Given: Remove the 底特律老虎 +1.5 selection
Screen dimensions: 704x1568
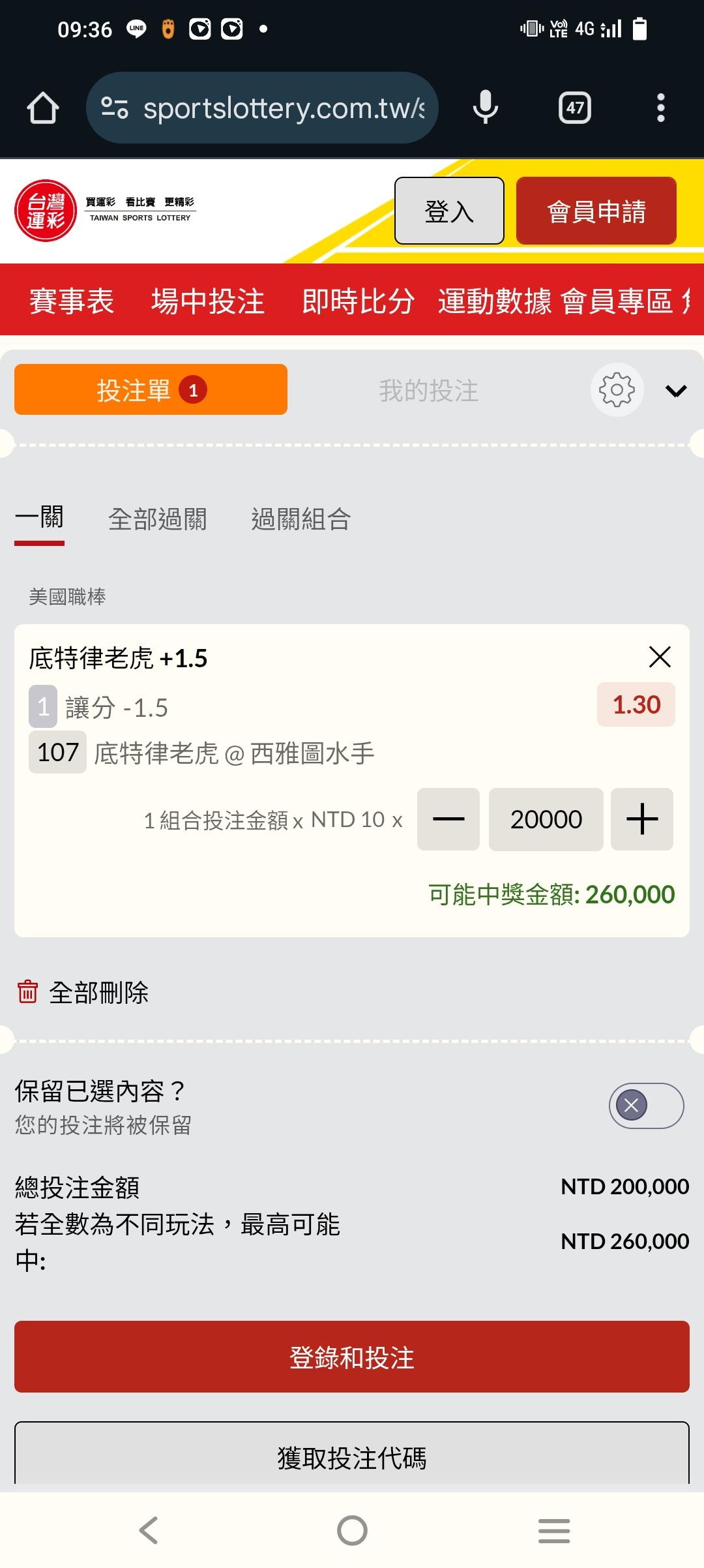Looking at the screenshot, I should point(660,657).
